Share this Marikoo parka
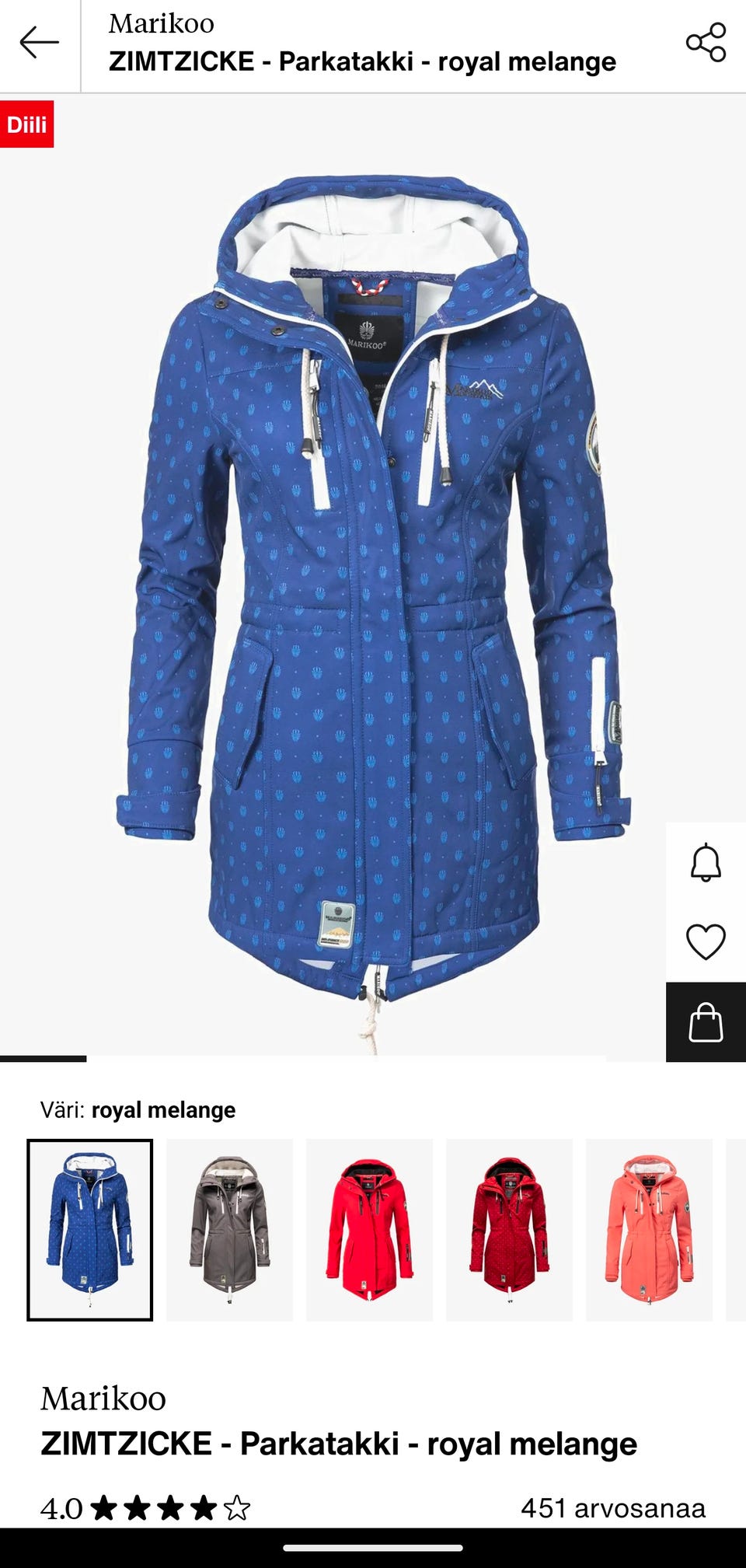This screenshot has height=1568, width=746. coord(706,43)
